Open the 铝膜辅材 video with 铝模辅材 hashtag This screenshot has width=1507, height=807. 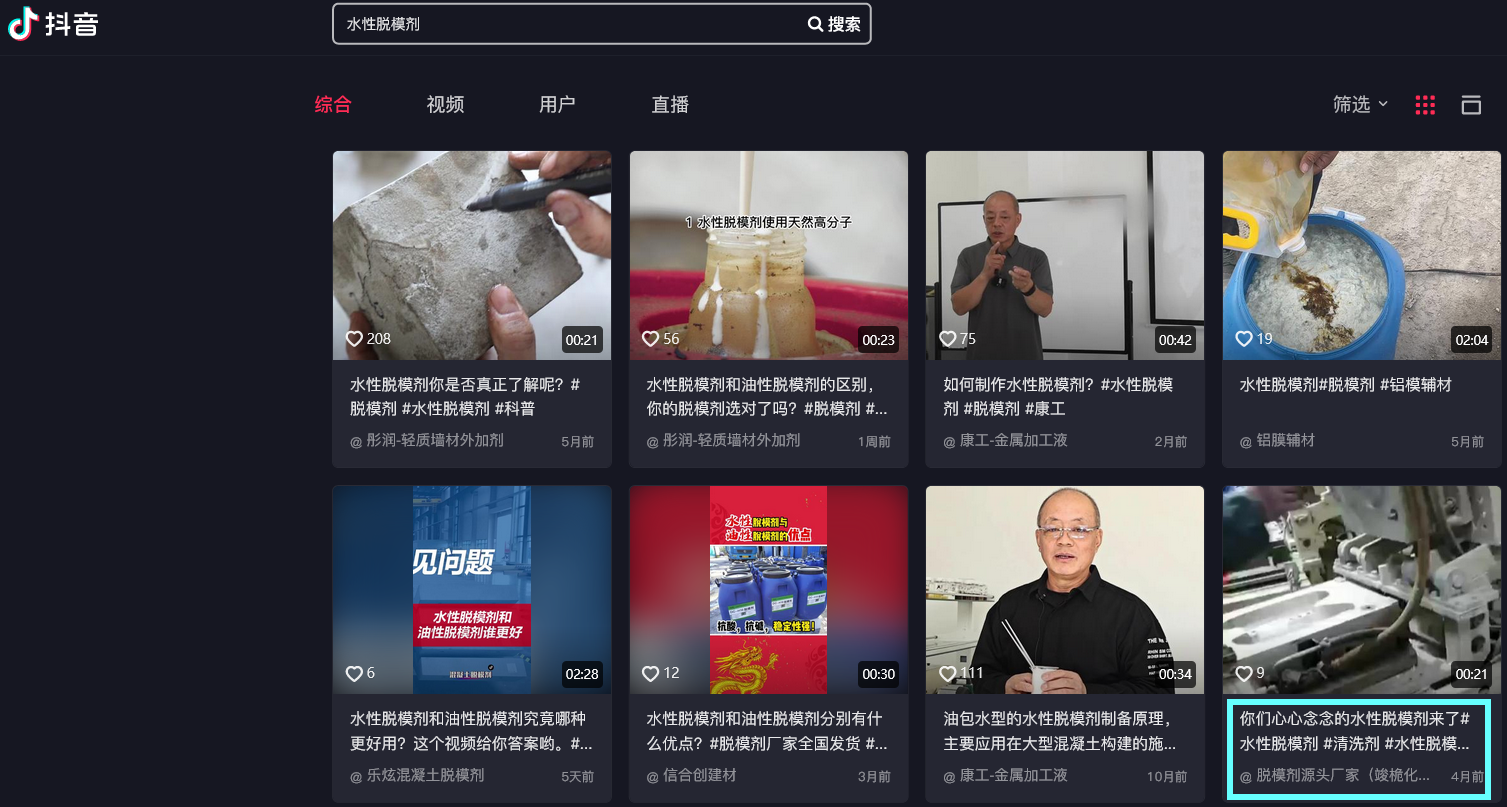click(x=1361, y=256)
